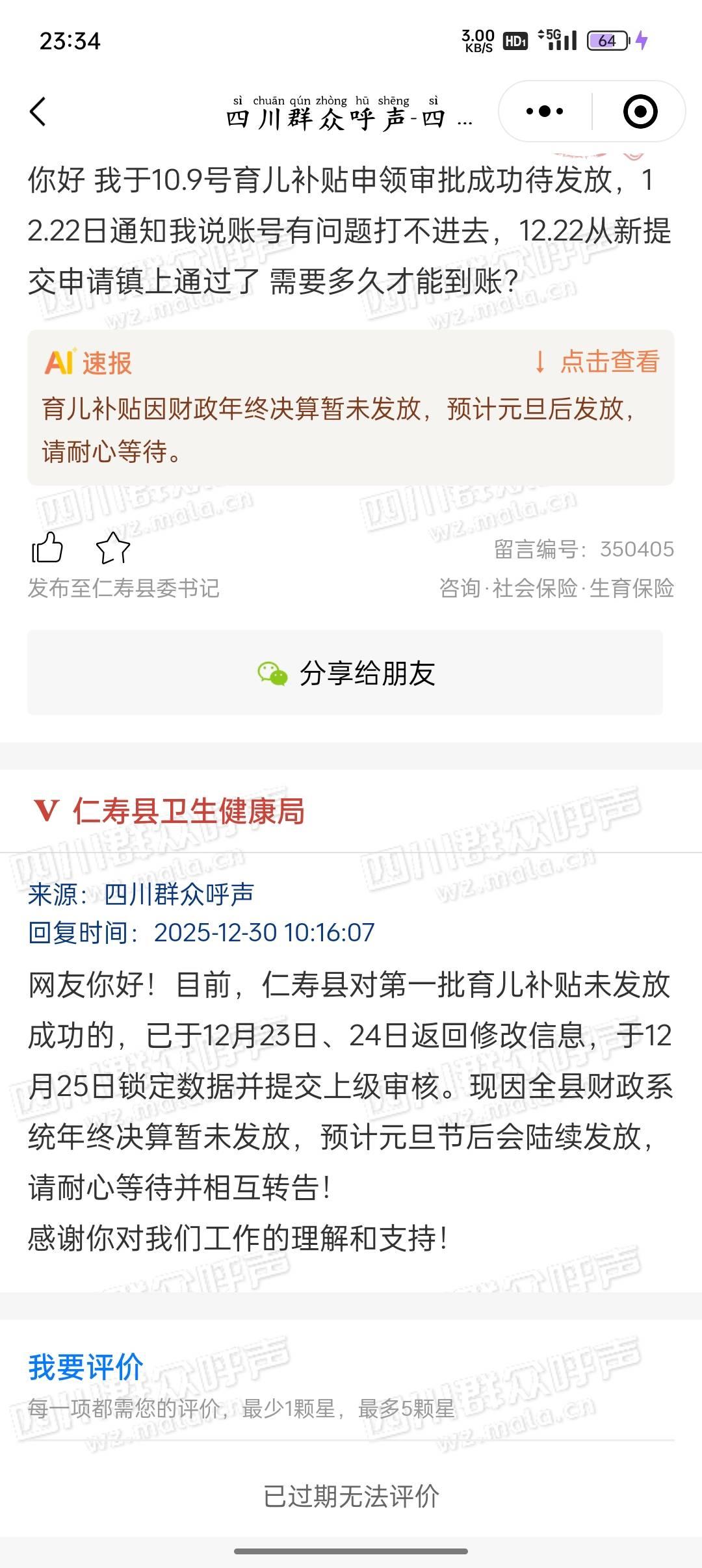Open the mini program three-dot menu
This screenshot has height=1568, width=702.
(545, 112)
